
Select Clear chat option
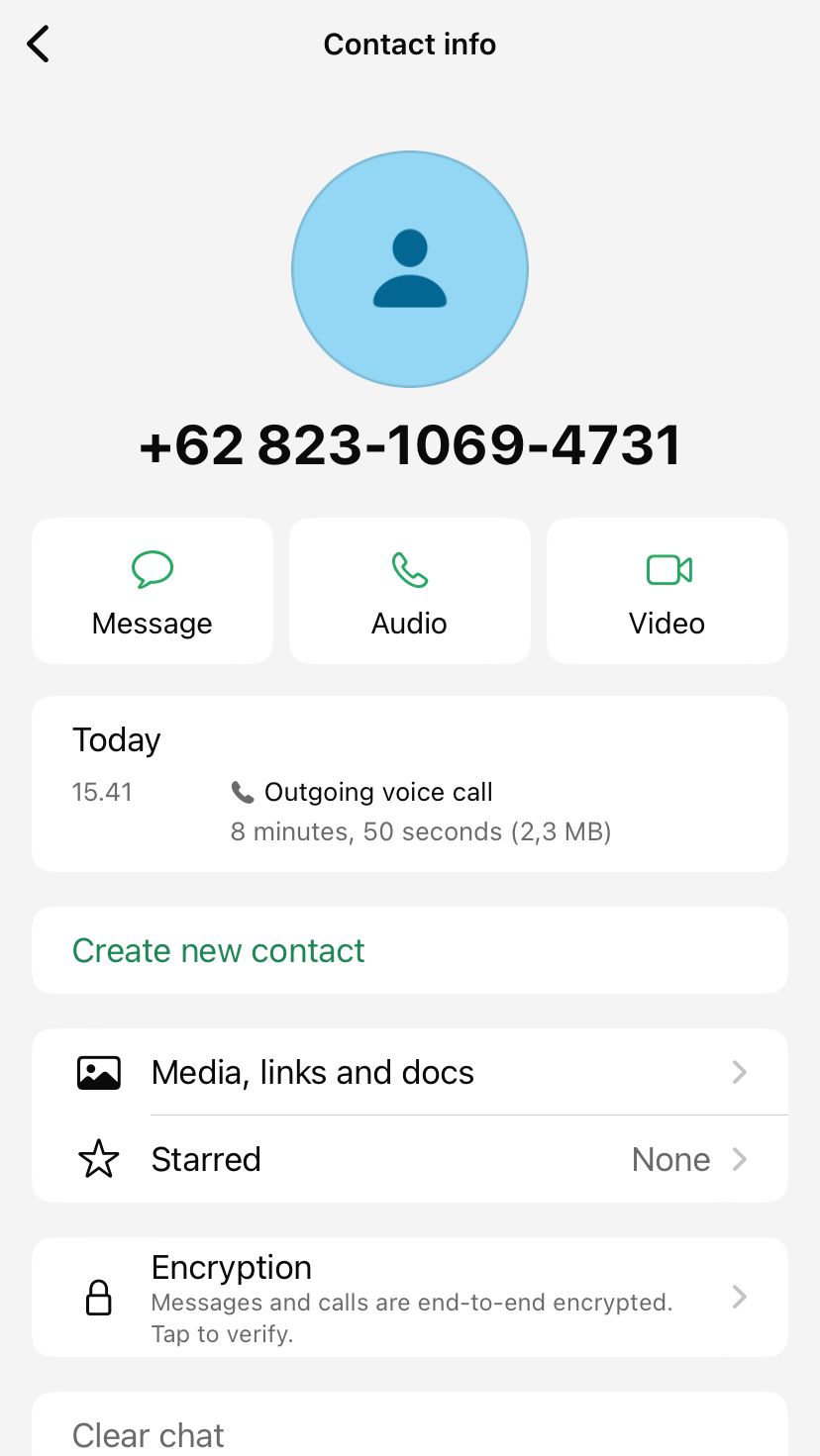149,1434
